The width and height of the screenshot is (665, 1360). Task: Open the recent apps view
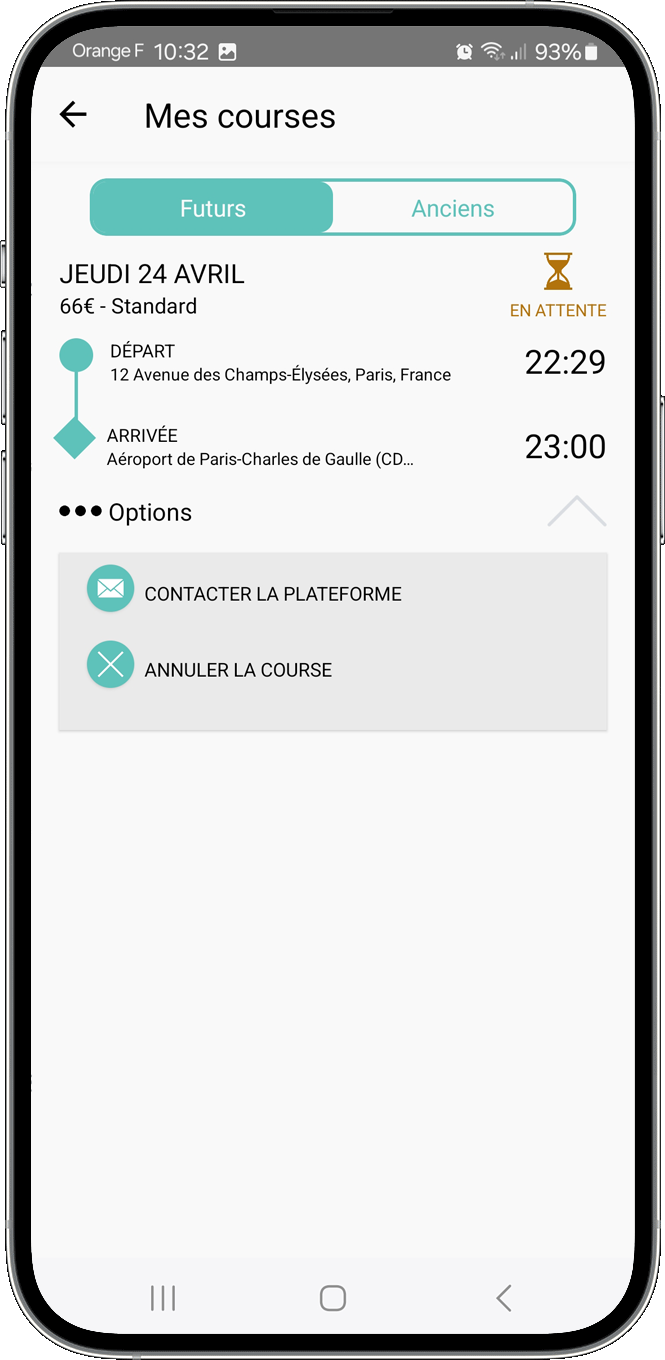tap(162, 1298)
